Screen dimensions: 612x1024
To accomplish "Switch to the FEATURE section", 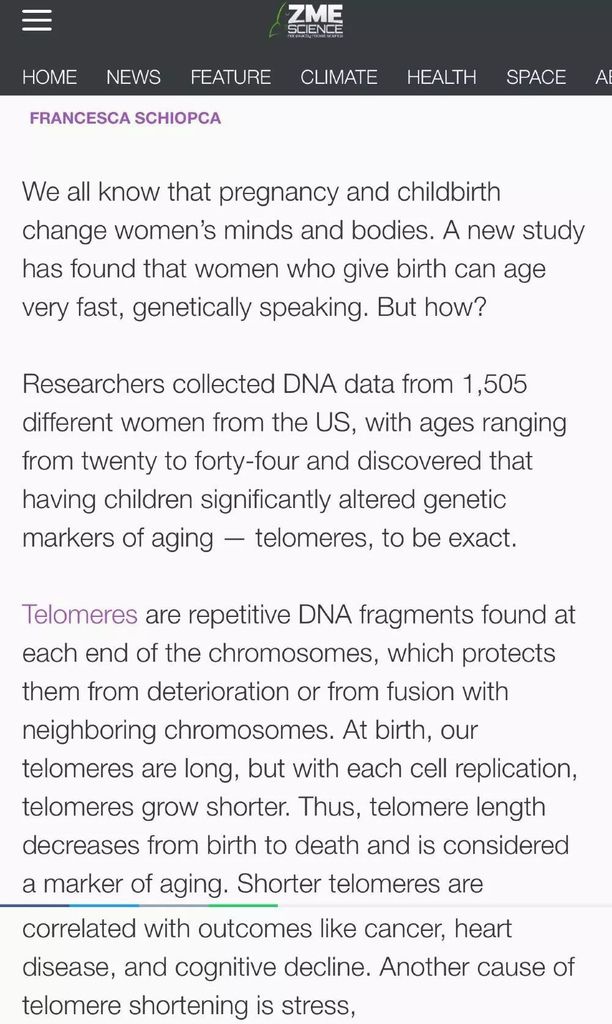I will point(231,77).
